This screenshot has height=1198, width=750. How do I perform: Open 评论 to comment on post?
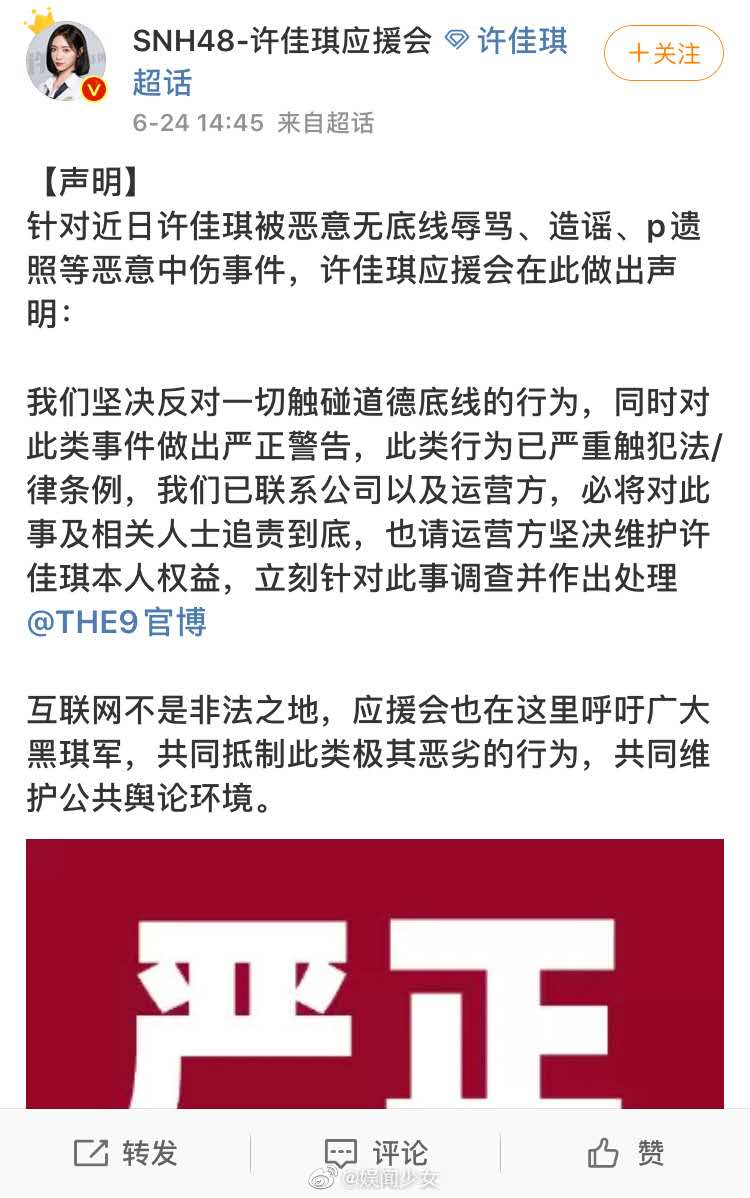pos(375,1152)
